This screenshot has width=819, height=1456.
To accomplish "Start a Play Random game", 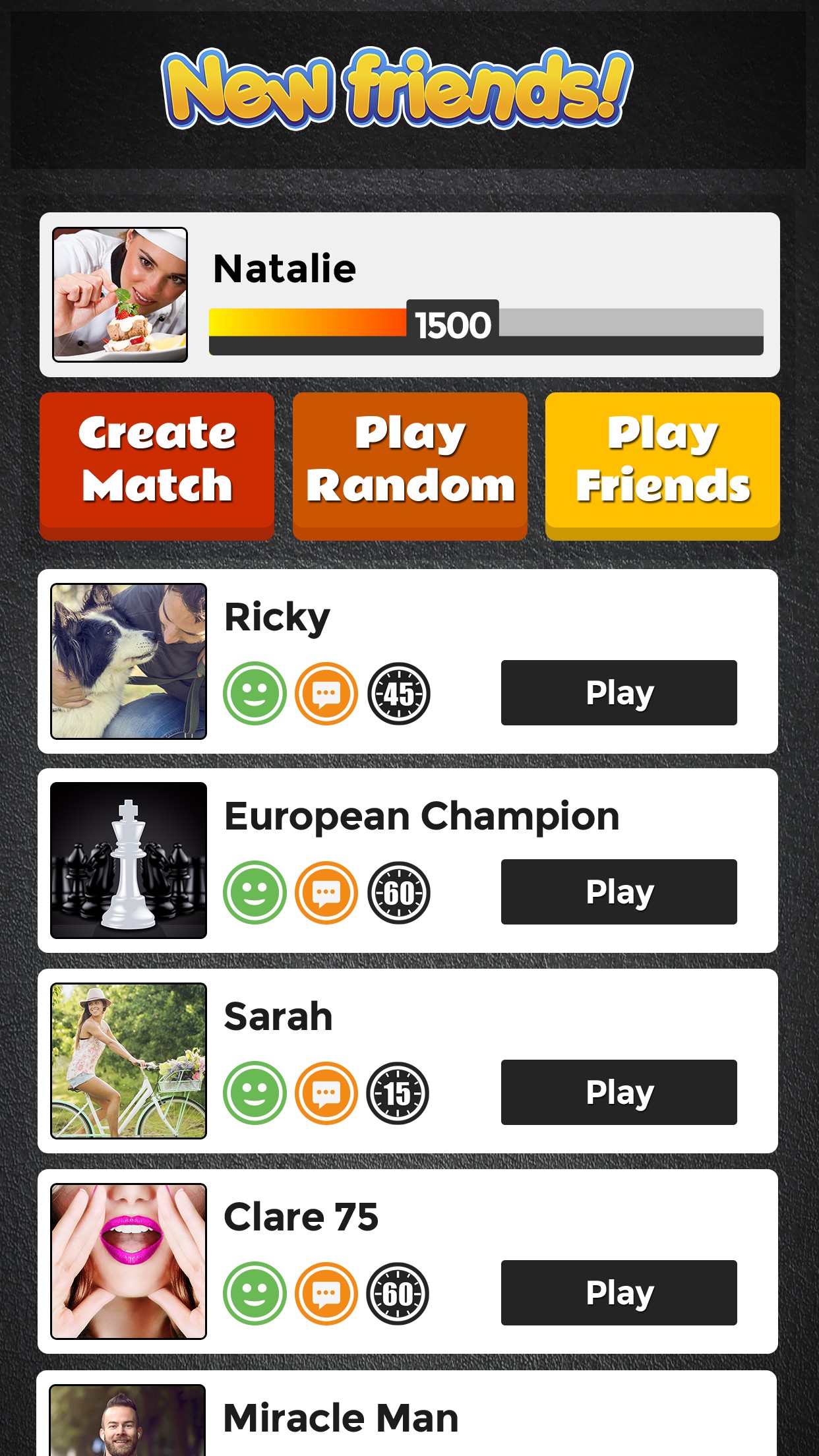I will pyautogui.click(x=409, y=464).
